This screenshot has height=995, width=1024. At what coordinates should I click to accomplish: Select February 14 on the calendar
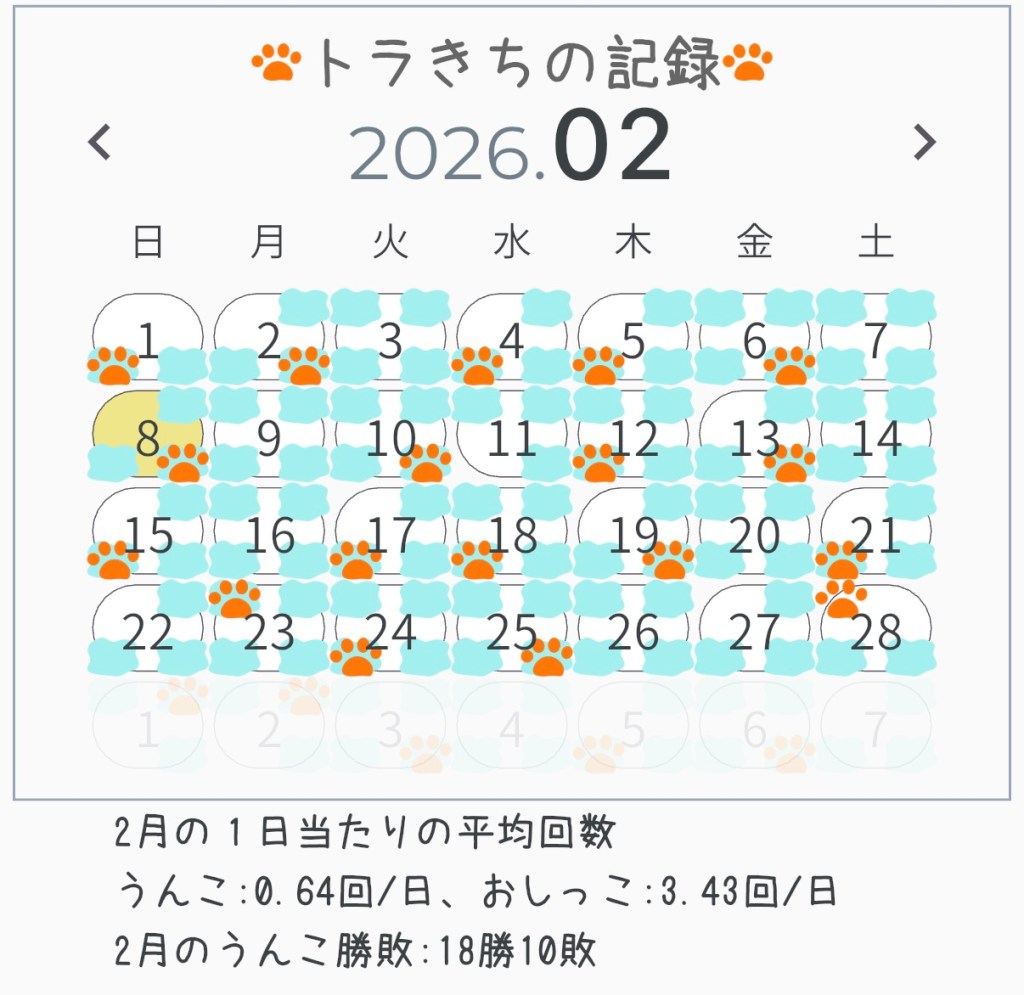pos(877,438)
